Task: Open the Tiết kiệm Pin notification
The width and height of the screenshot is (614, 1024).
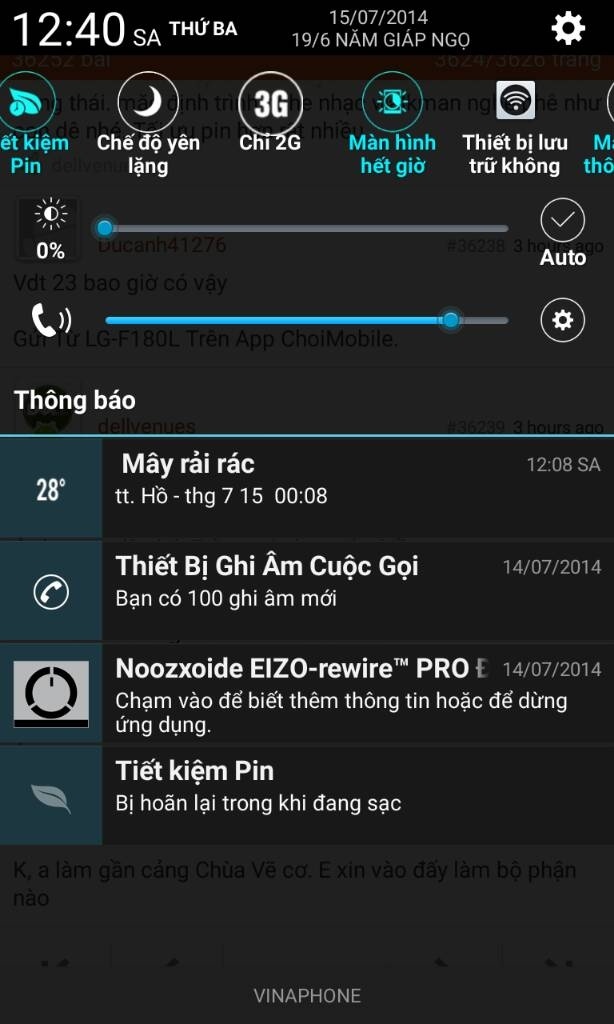Action: pos(307,795)
